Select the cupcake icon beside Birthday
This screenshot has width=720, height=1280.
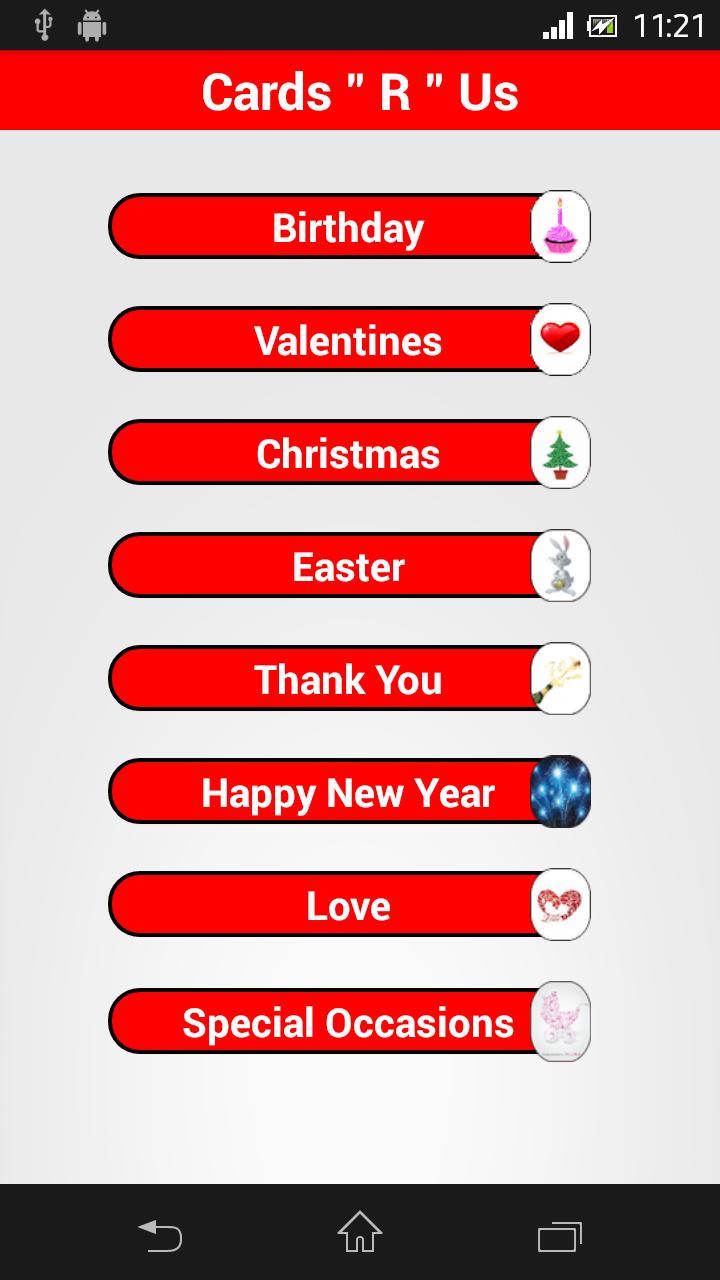(560, 226)
